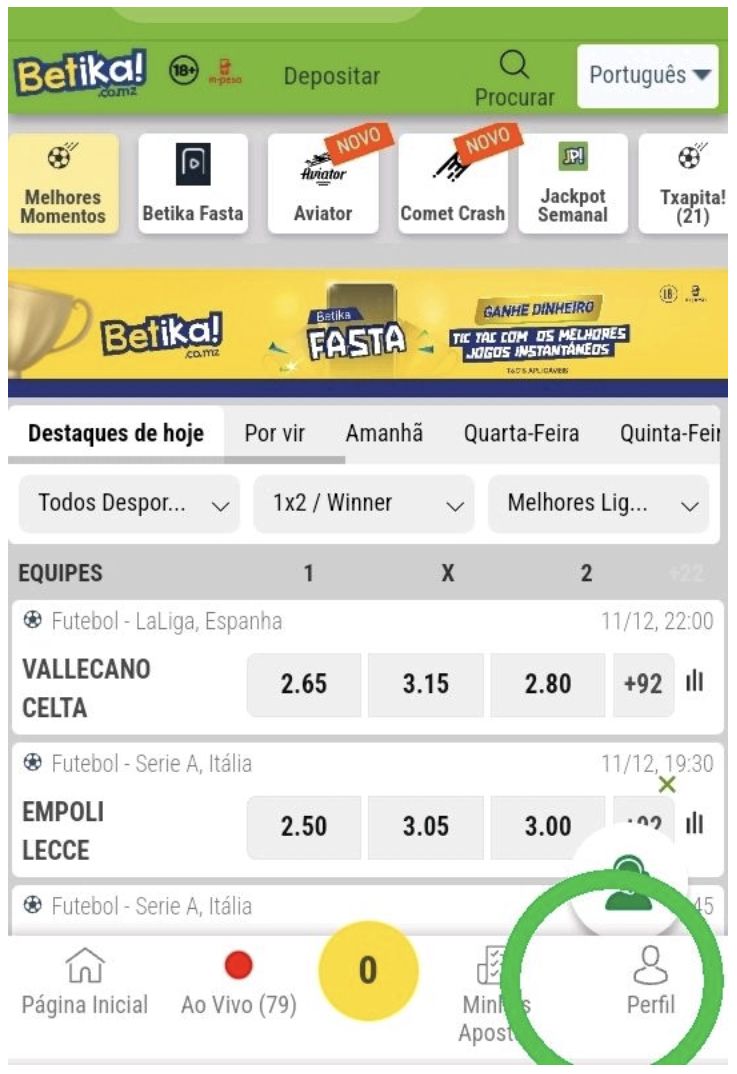Open the Betika Fasta category
The height and width of the screenshot is (1074, 737).
(193, 184)
